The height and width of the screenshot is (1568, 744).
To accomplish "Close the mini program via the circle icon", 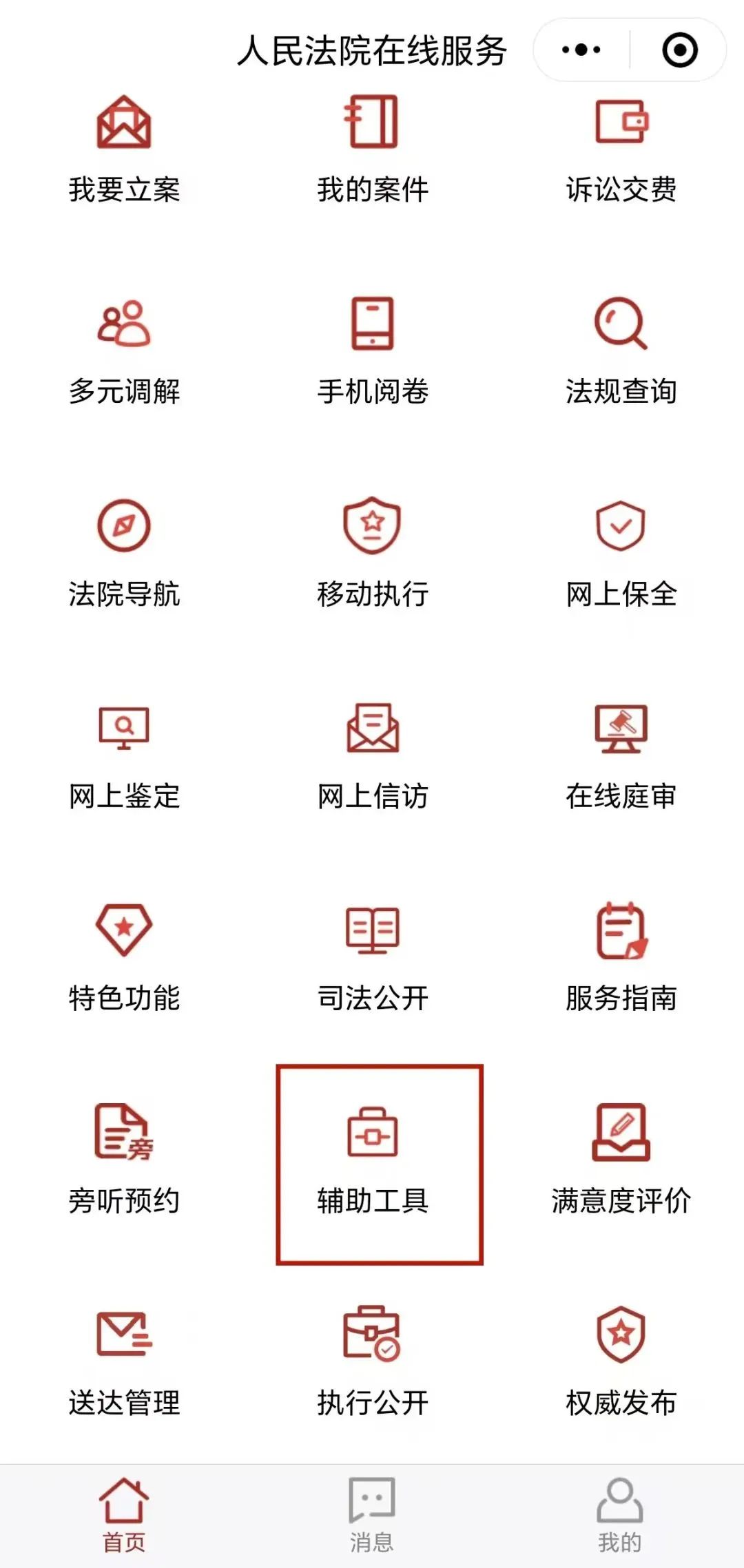I will [679, 50].
